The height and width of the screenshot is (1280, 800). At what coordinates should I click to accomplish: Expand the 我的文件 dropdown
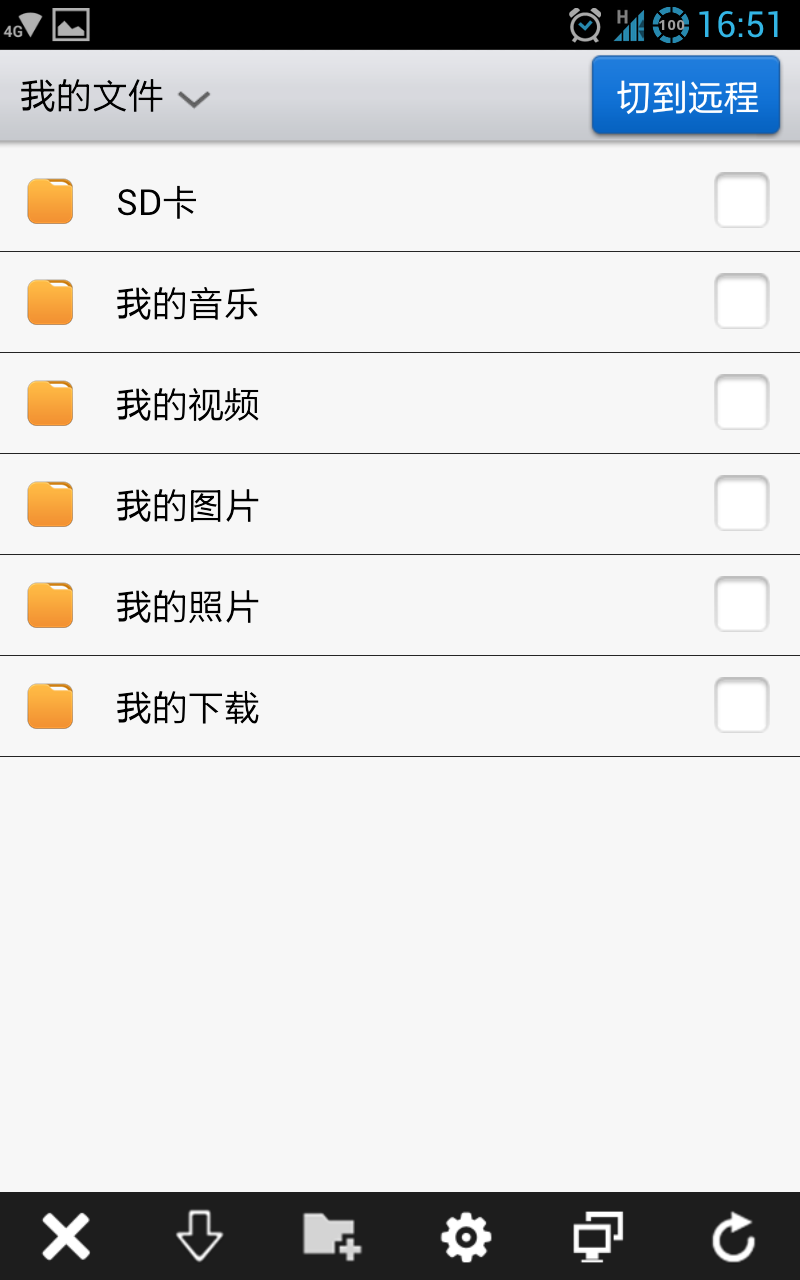[115, 97]
